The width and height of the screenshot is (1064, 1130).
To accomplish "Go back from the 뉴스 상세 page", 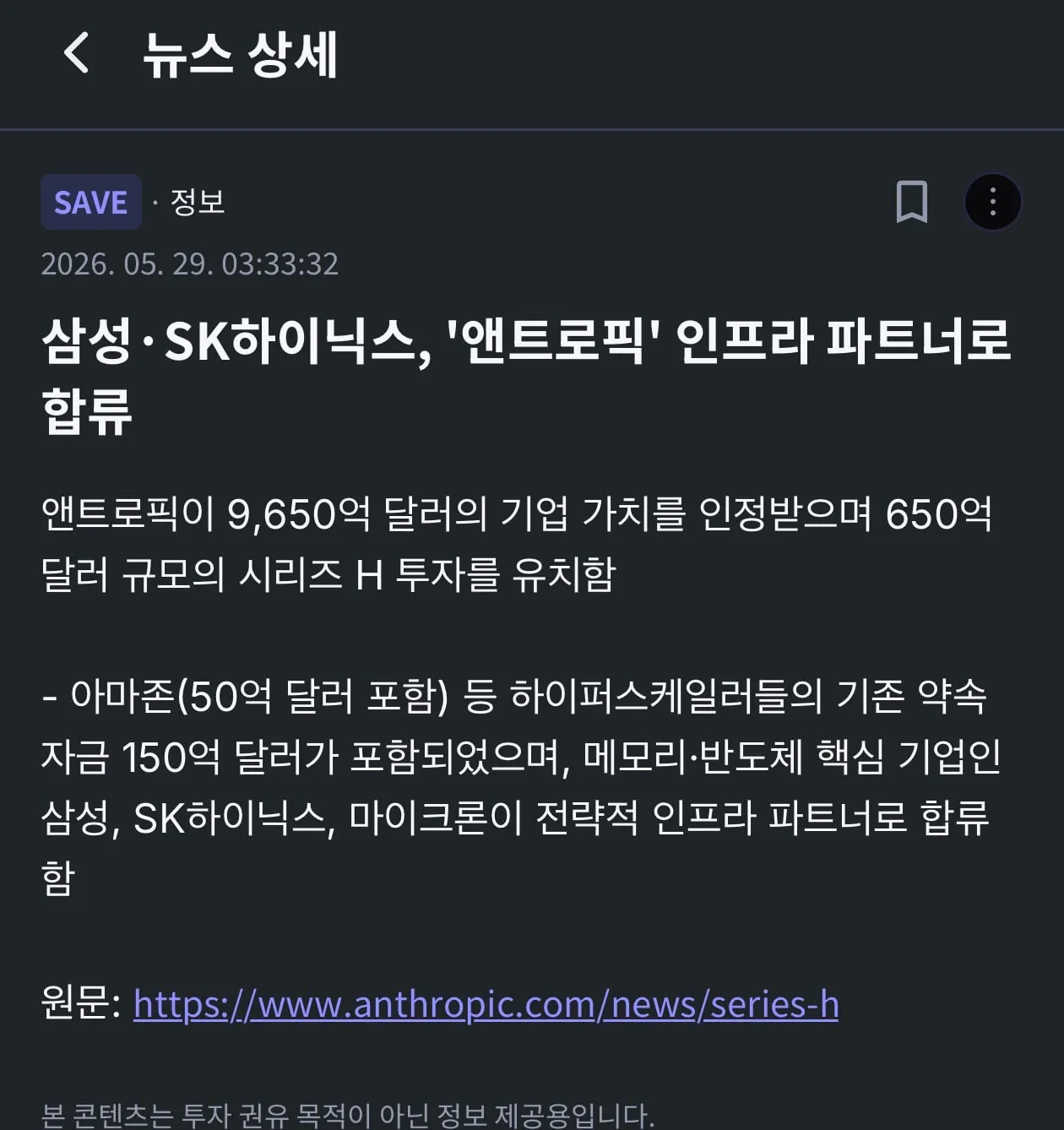I will coord(77,54).
